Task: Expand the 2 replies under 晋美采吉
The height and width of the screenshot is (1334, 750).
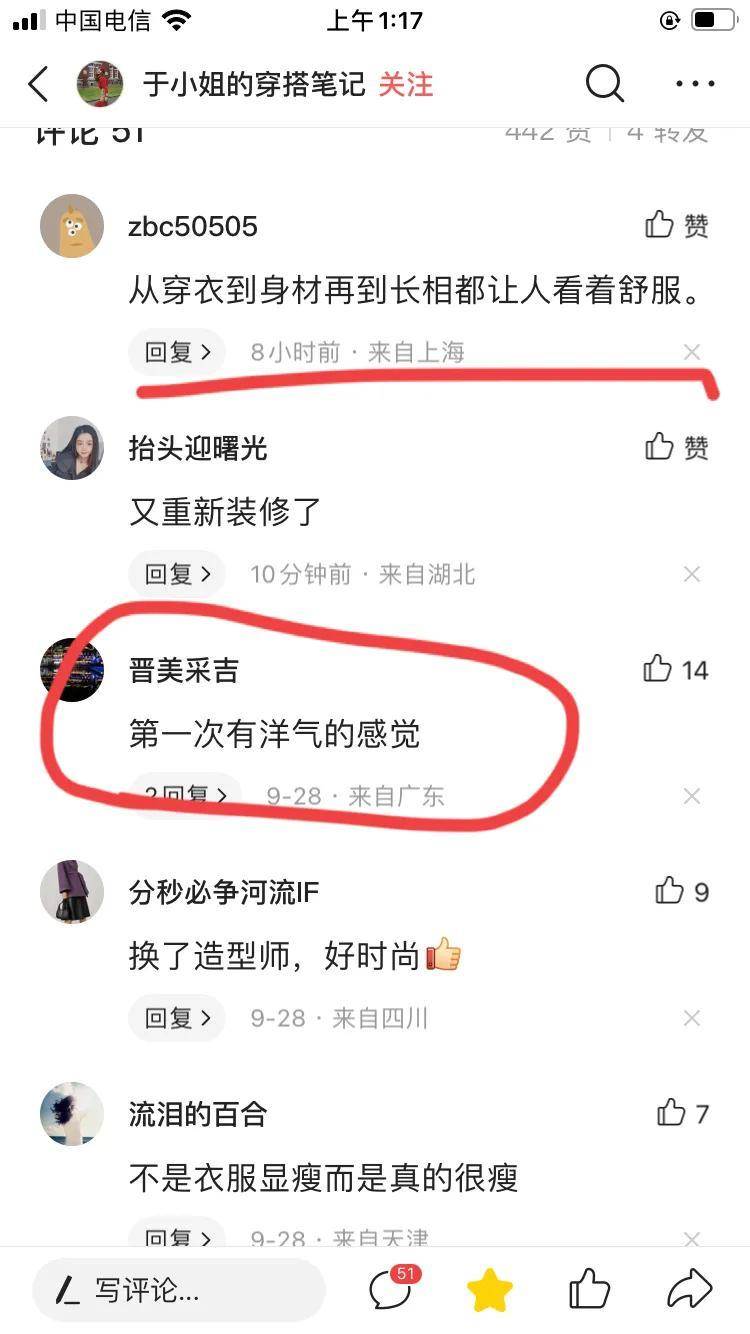Action: coord(183,796)
